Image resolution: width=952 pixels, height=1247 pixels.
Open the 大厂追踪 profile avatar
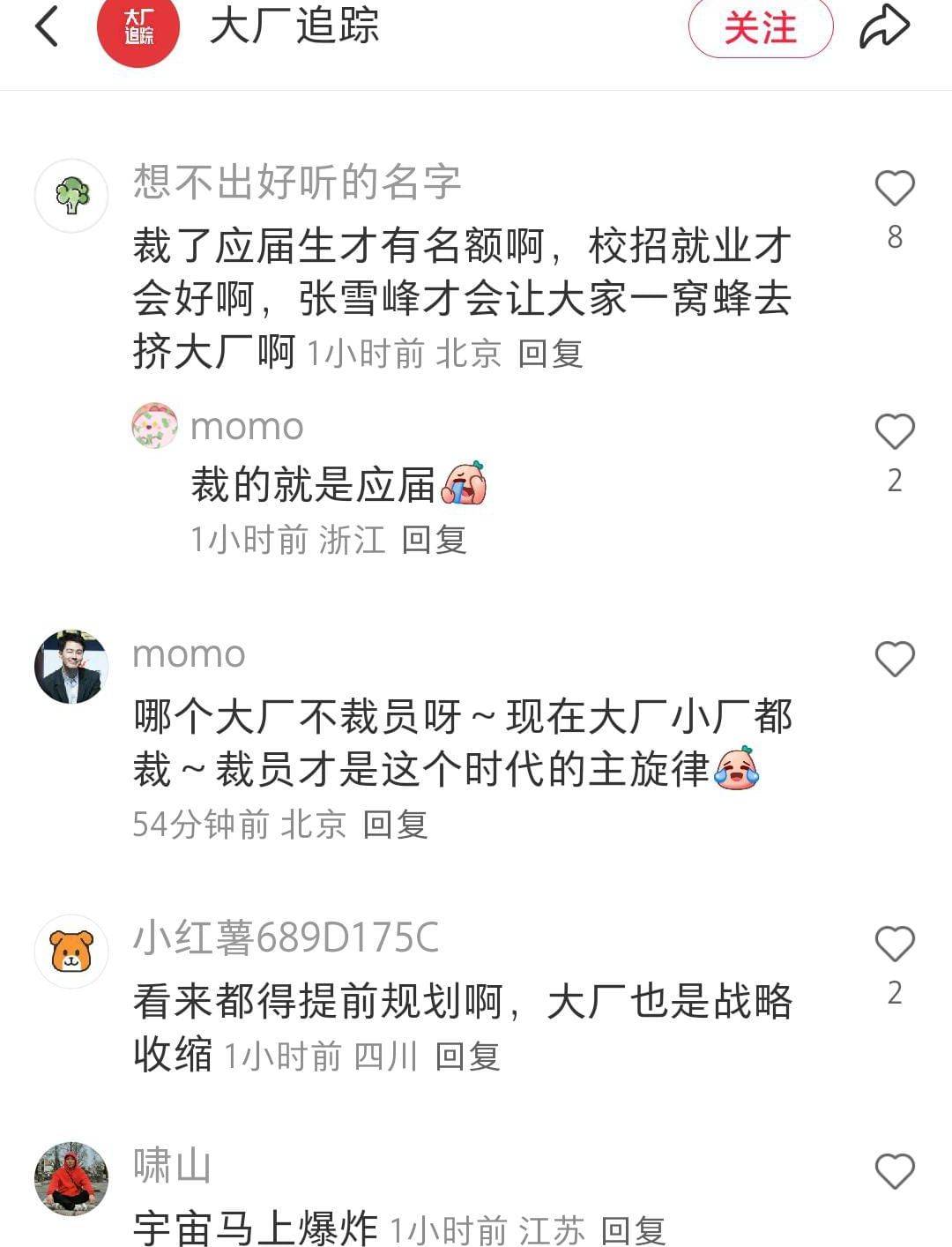138,28
